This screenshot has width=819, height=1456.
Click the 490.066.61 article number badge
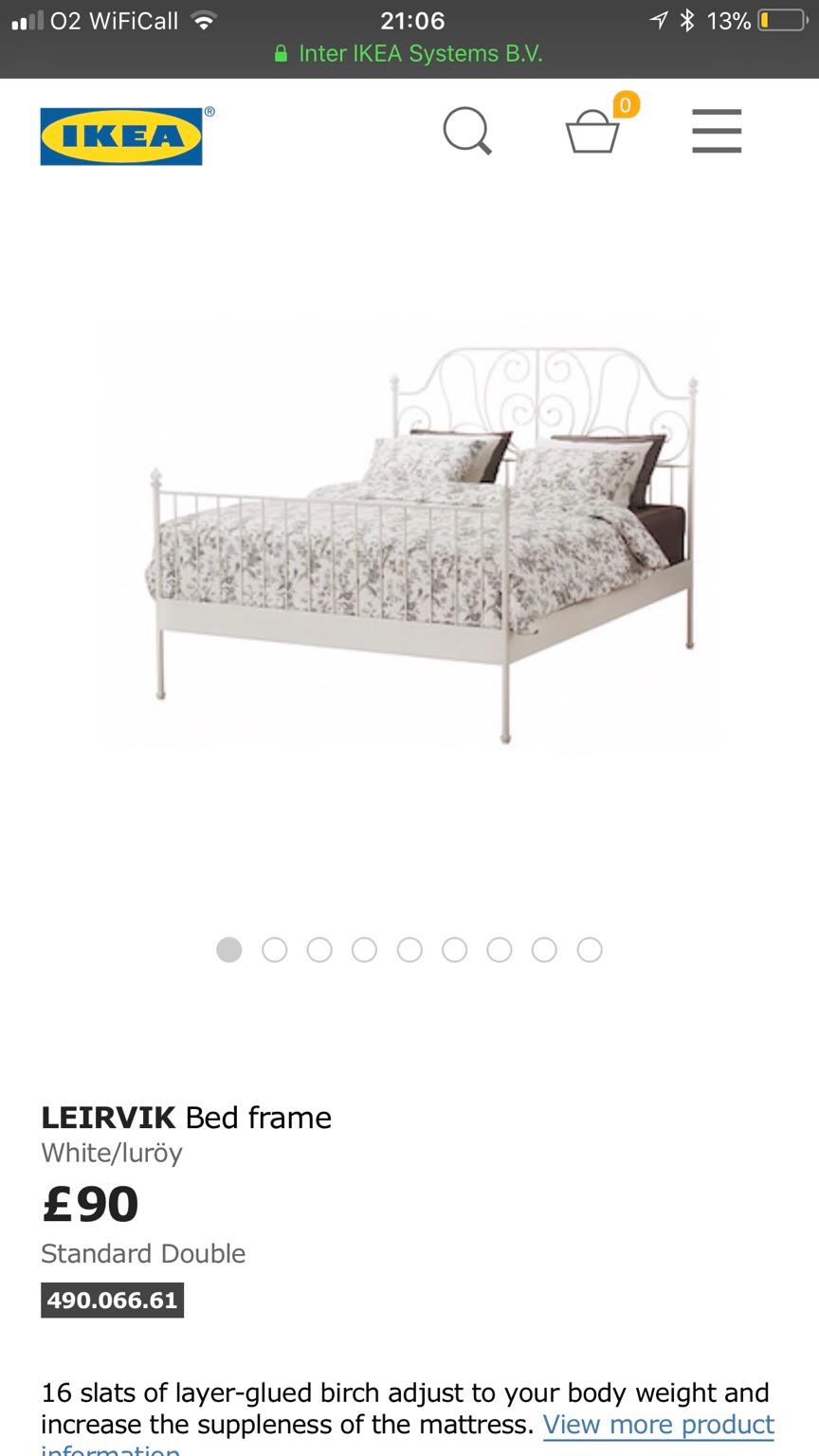[x=111, y=1300]
